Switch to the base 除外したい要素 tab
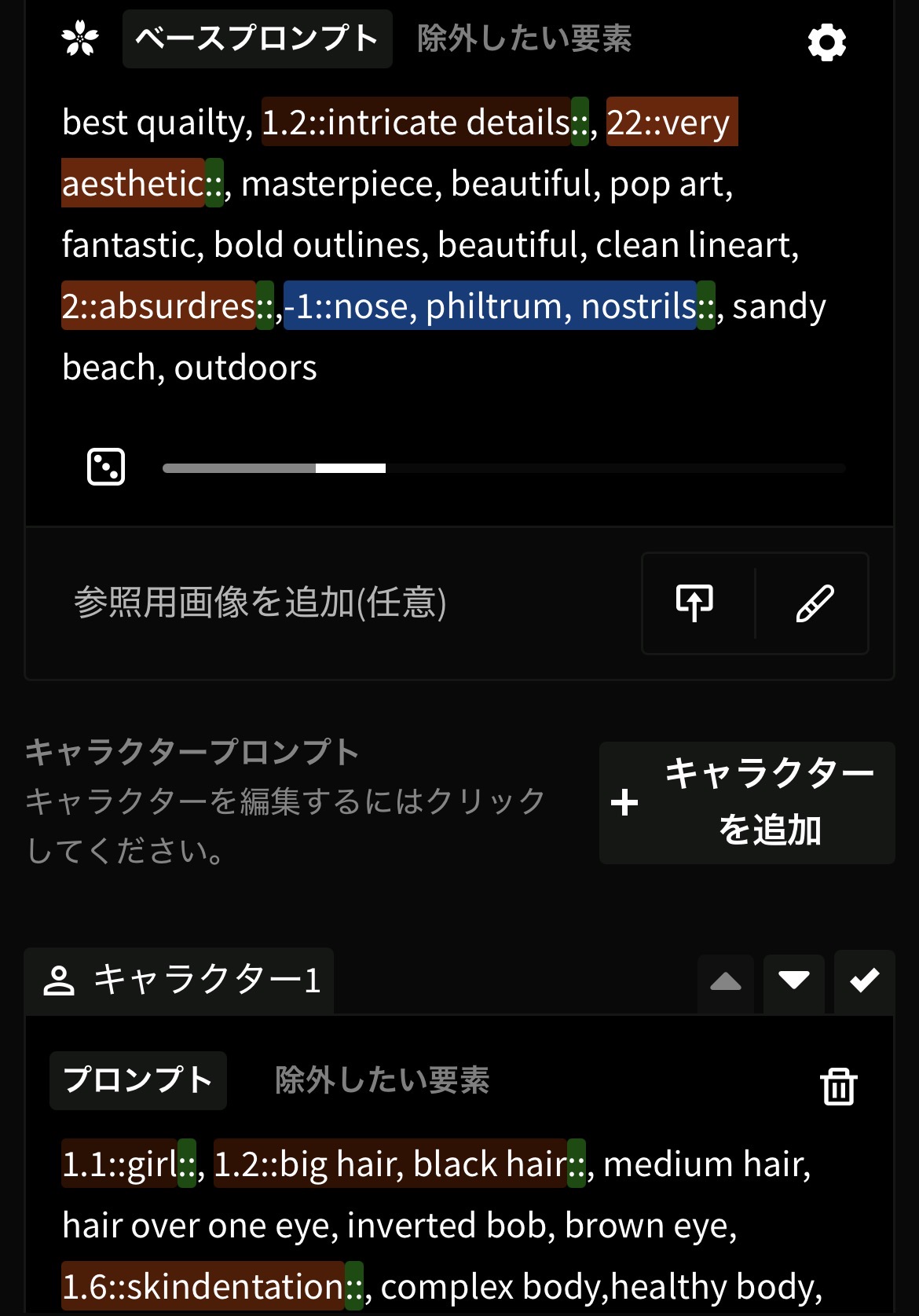 tap(524, 38)
